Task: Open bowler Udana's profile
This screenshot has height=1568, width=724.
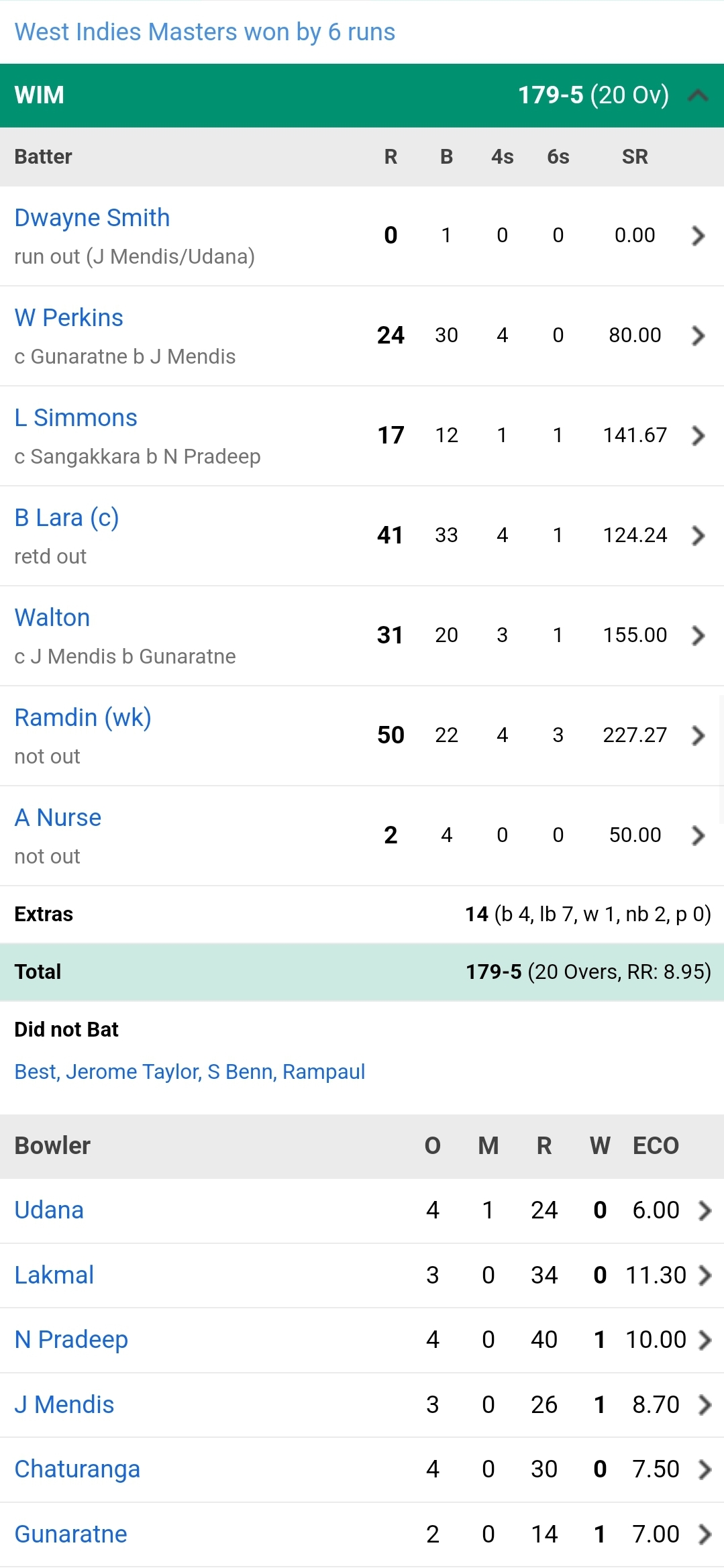Action: pyautogui.click(x=49, y=1210)
